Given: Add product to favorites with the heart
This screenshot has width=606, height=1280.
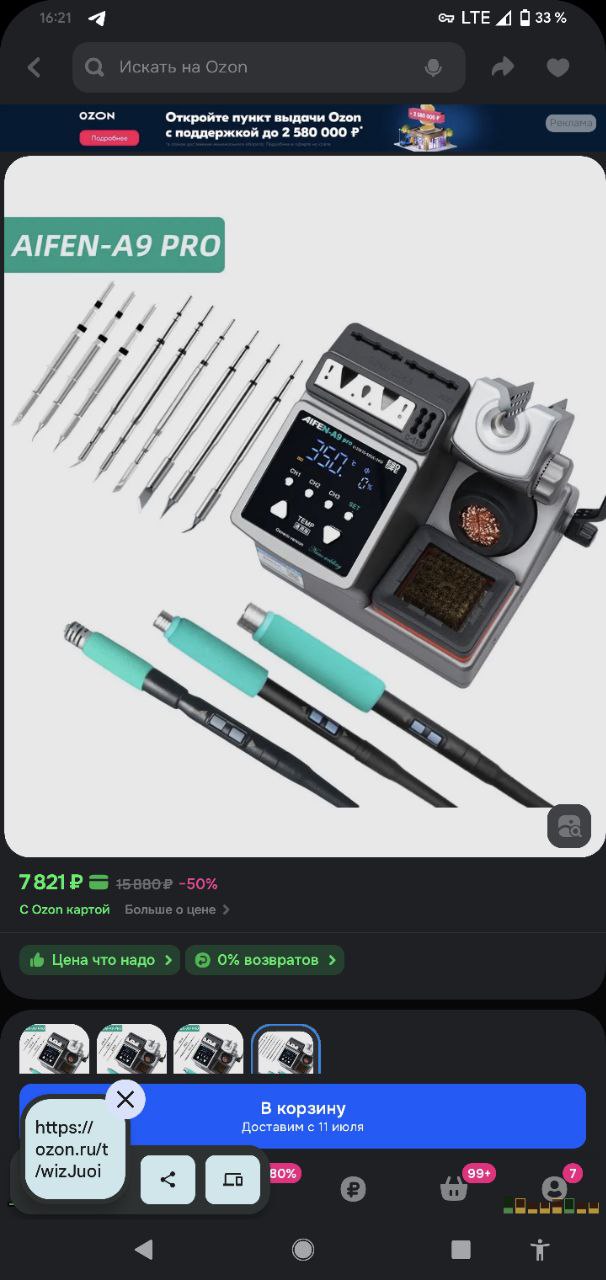Looking at the screenshot, I should (x=558, y=67).
